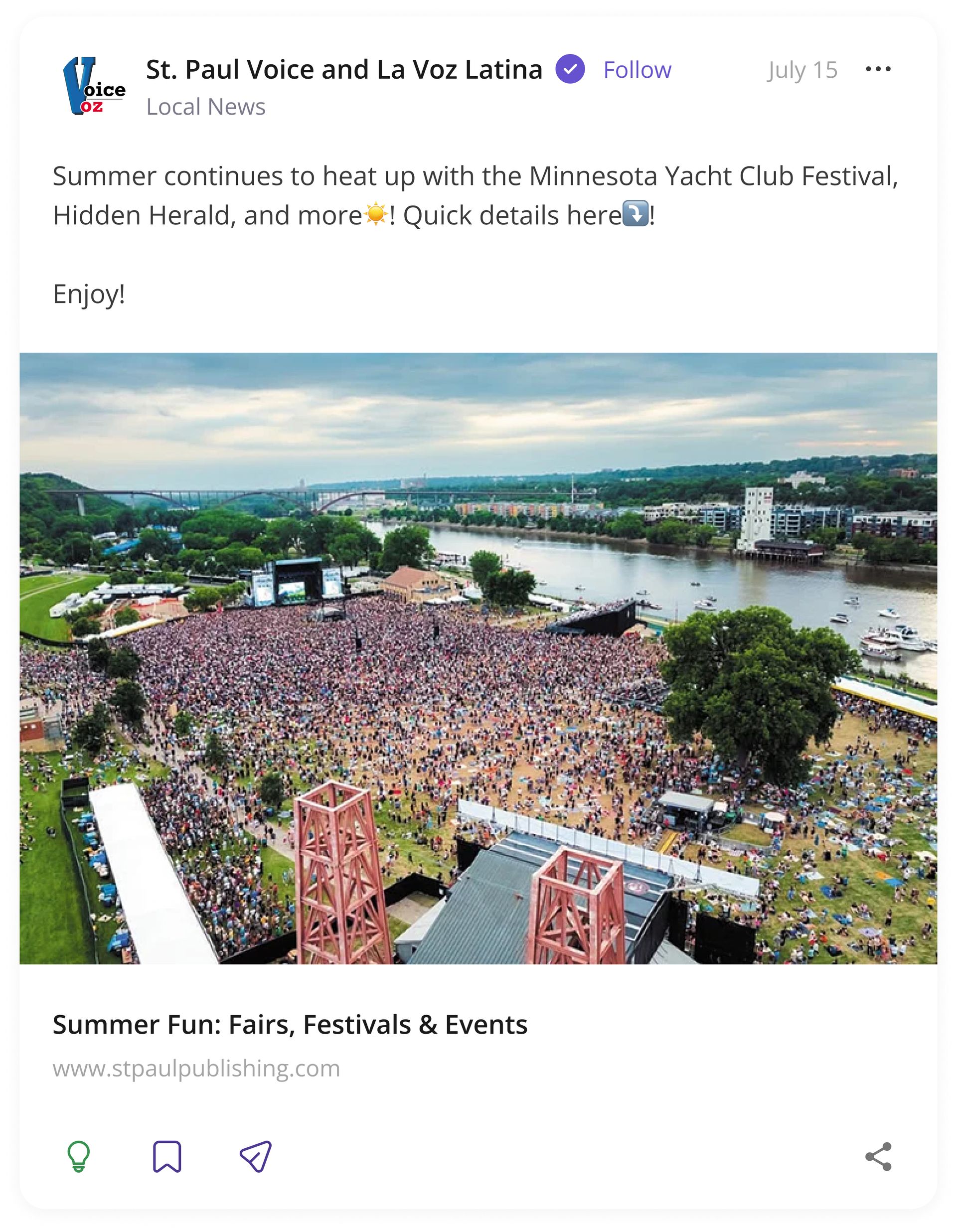Tap the green lightbulb reaction icon

79,1157
